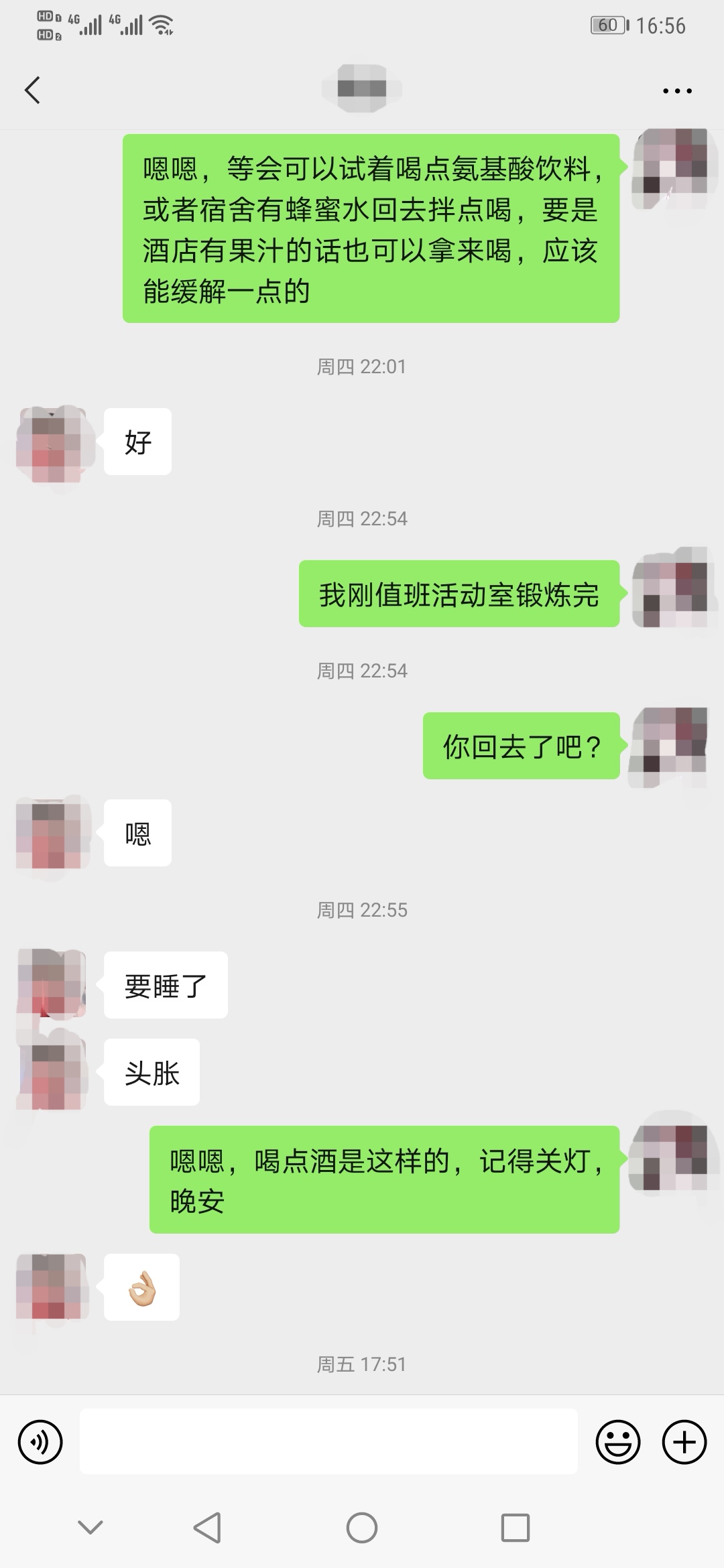Tap the contact avatar beside "好"
The height and width of the screenshot is (1568, 724).
(x=51, y=443)
